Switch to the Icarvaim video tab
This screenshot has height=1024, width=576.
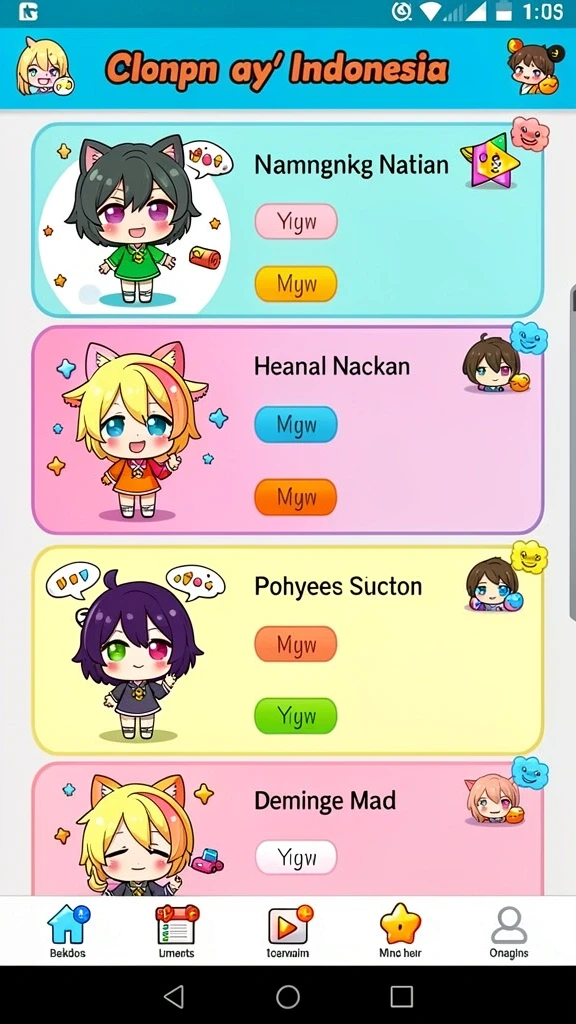(288, 931)
